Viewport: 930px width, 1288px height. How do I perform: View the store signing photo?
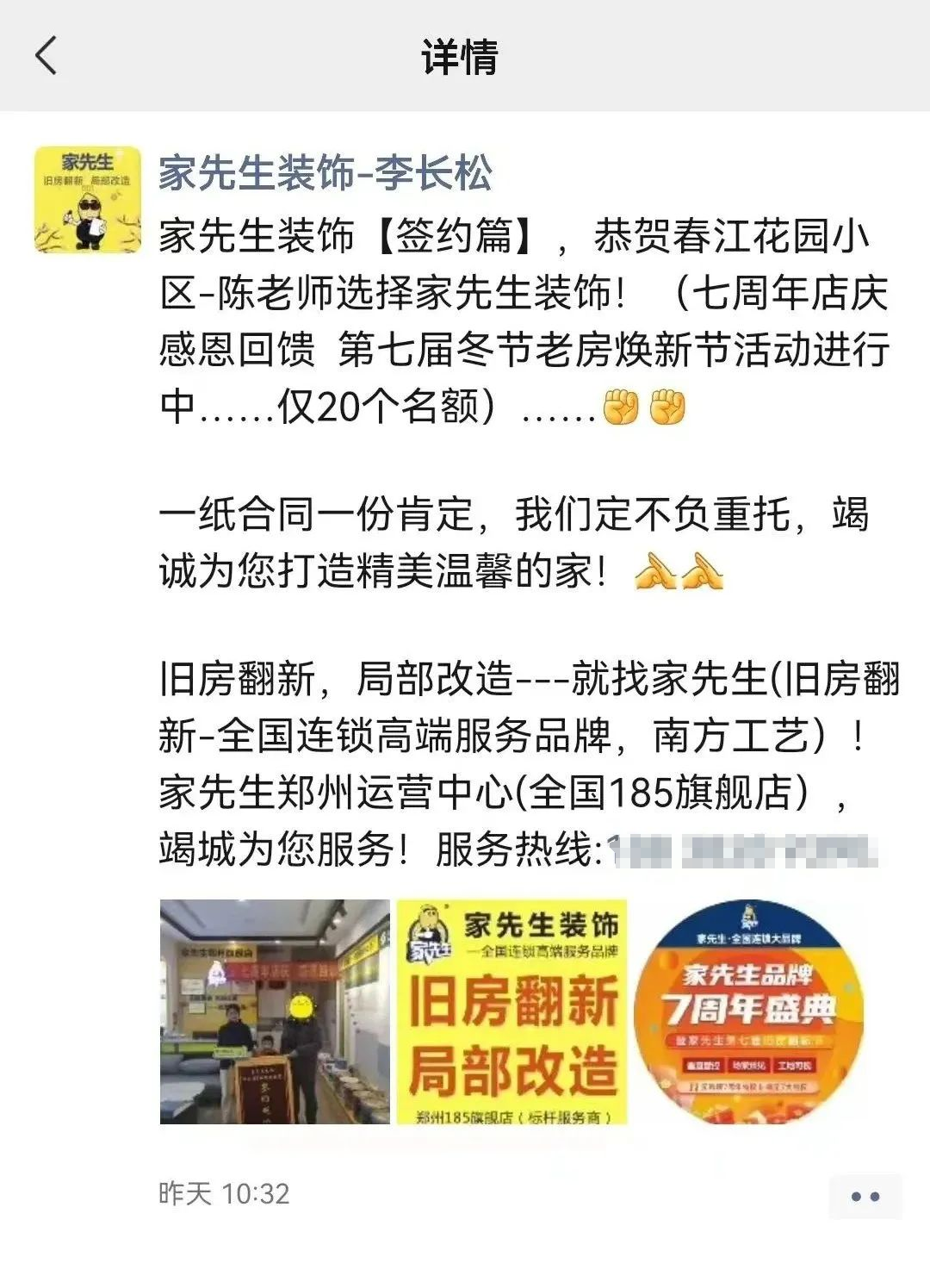(275, 1011)
